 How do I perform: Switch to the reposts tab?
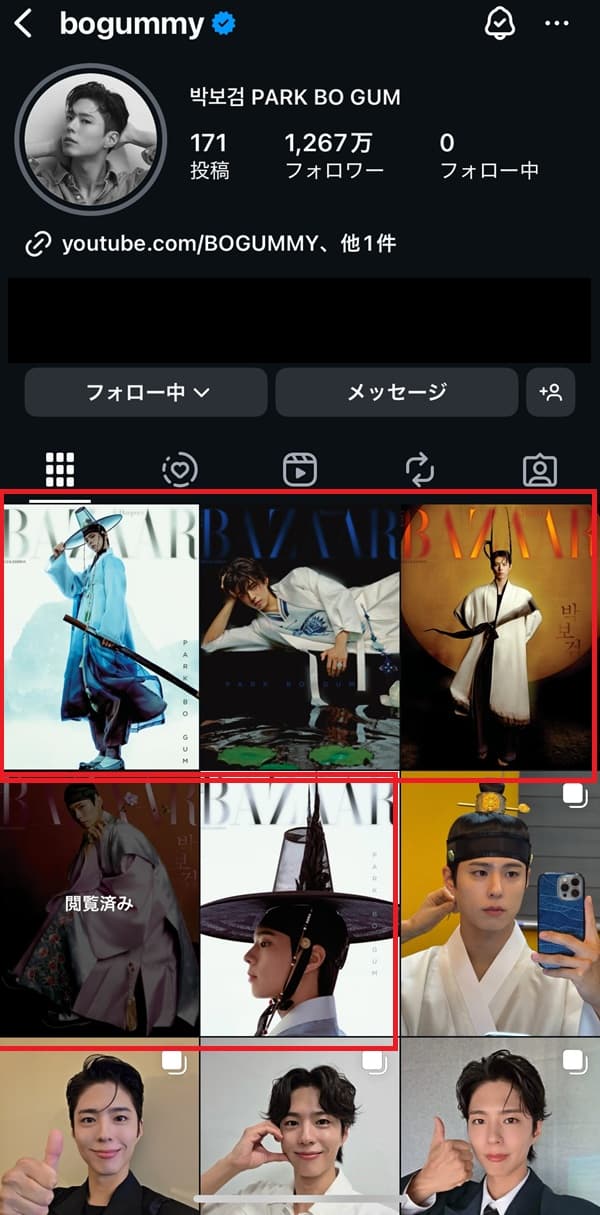click(x=420, y=469)
